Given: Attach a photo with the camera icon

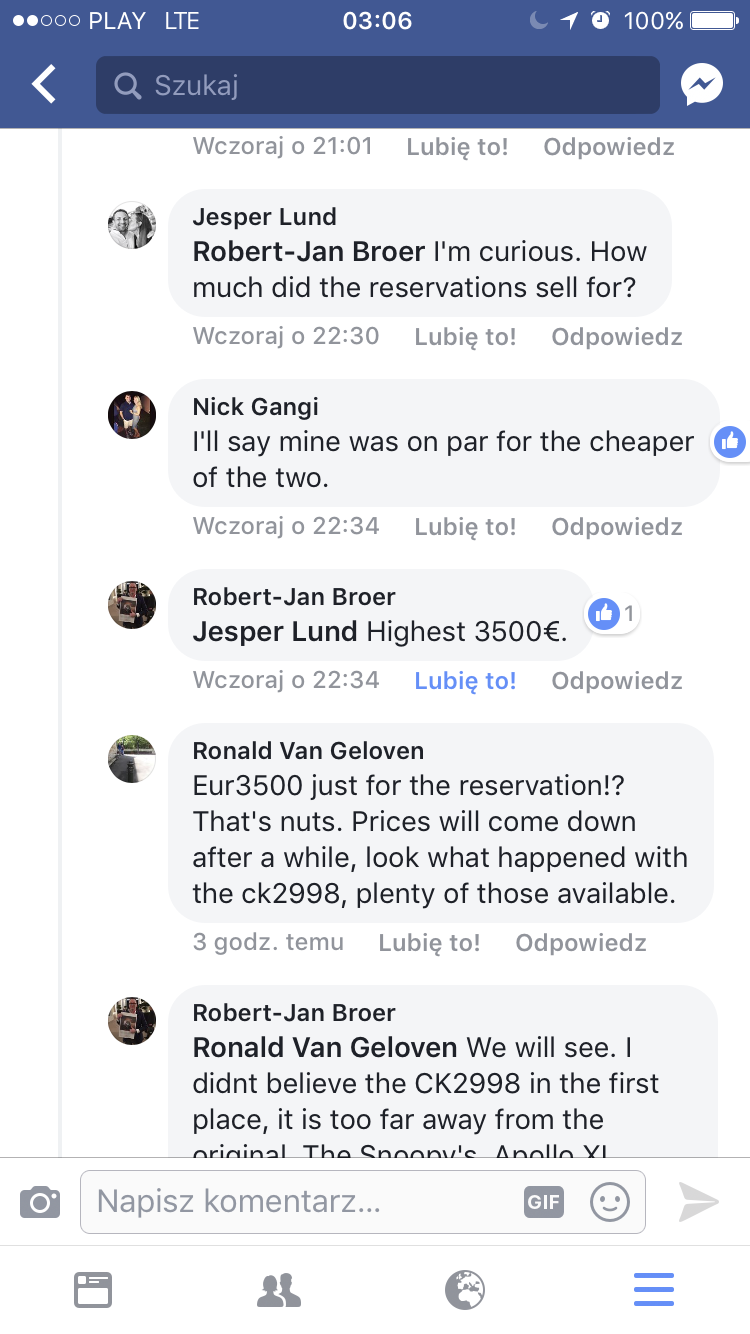Looking at the screenshot, I should coord(40,1201).
